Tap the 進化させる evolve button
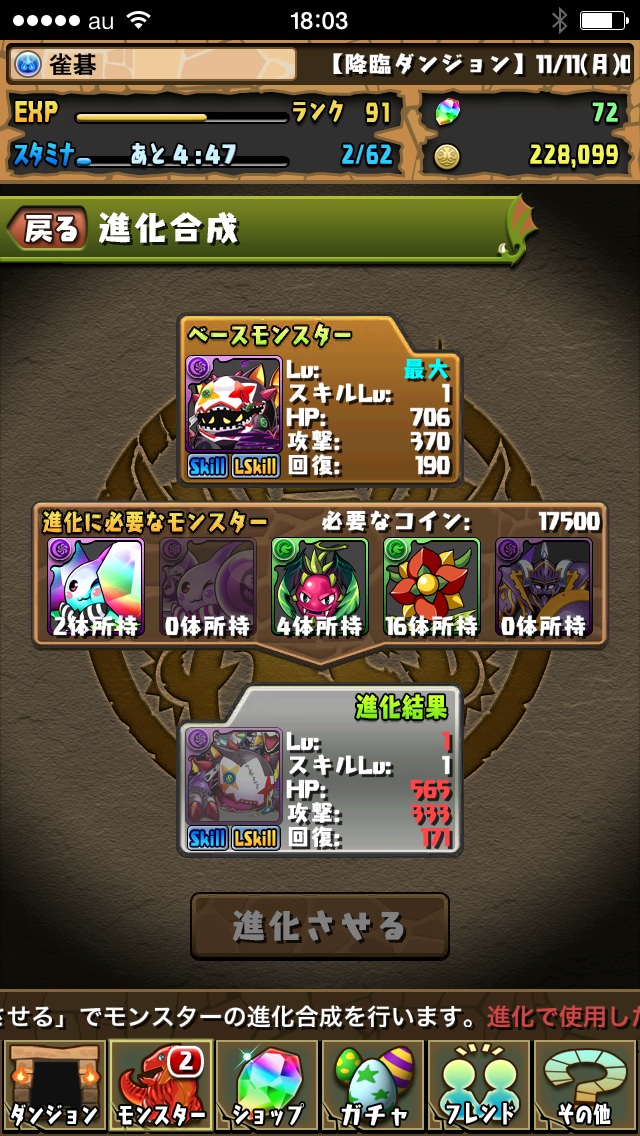 click(320, 926)
